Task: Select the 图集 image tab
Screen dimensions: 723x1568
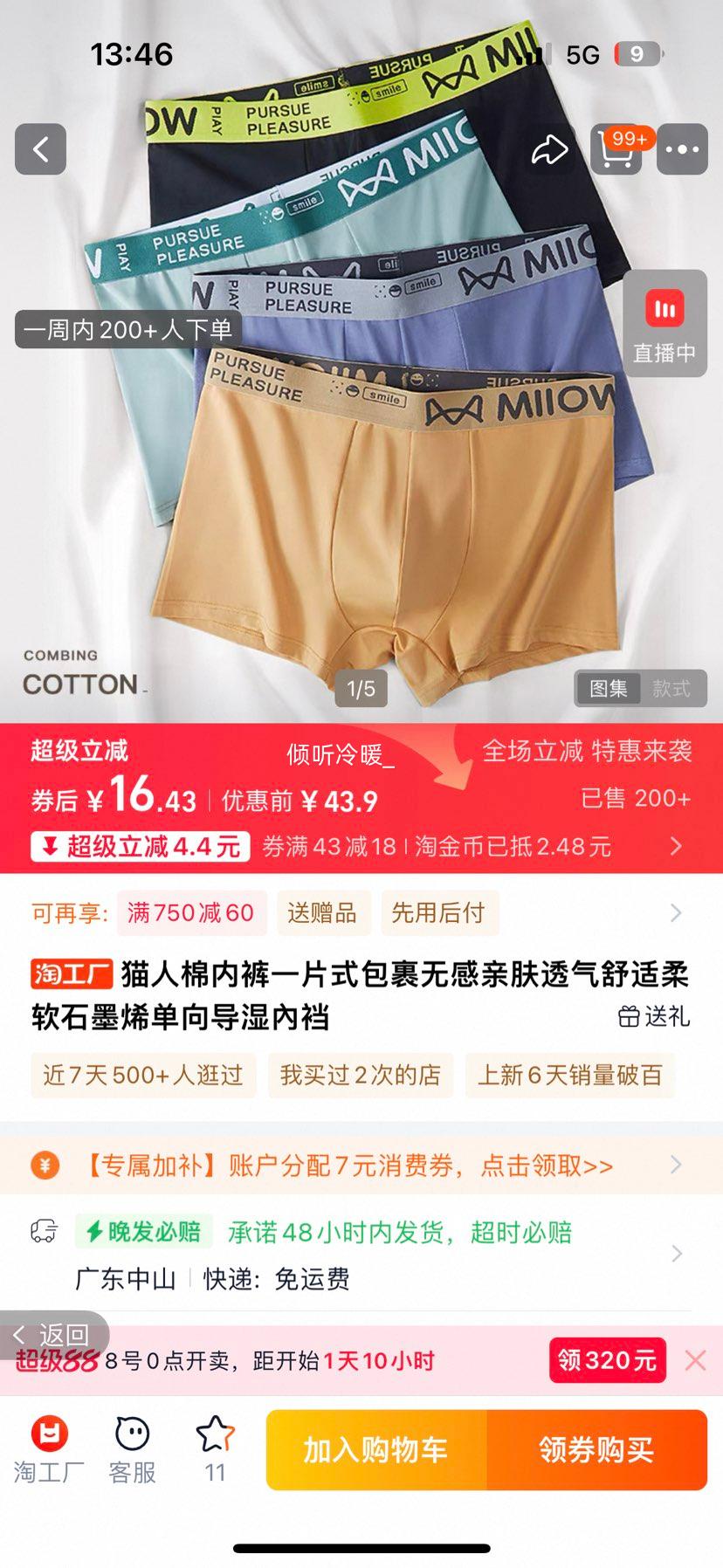Action: (609, 689)
